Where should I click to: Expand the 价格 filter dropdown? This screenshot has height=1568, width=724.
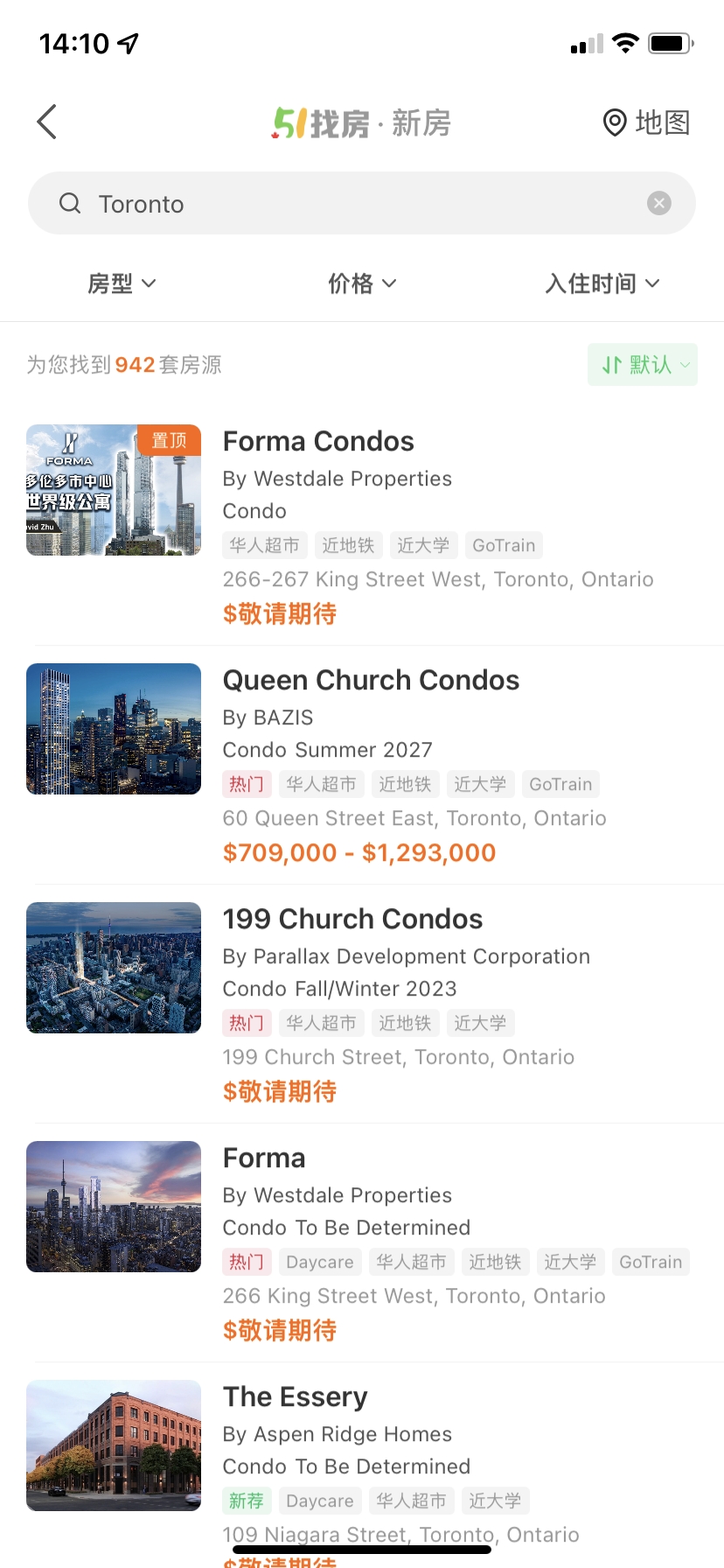point(362,283)
